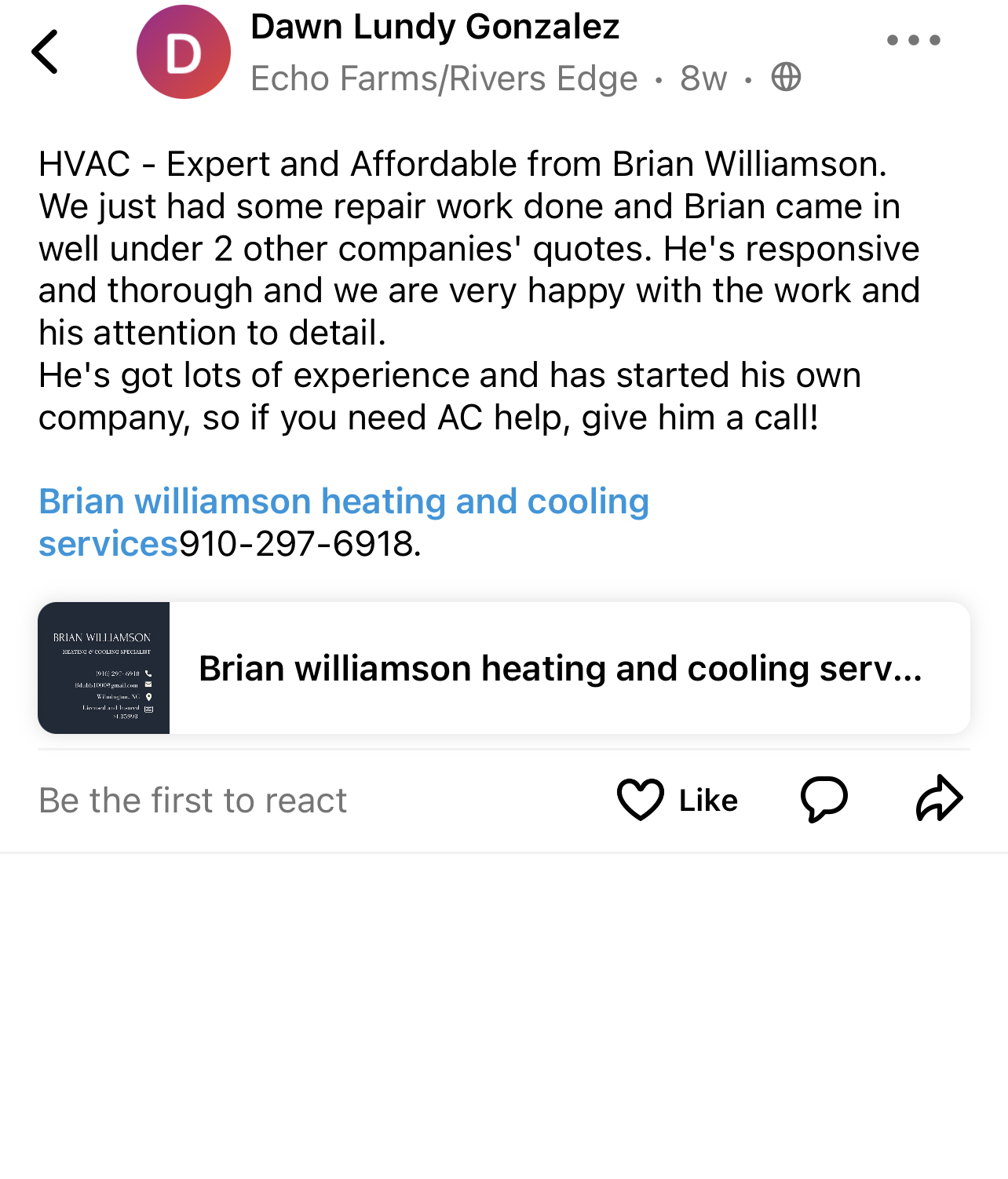Image resolution: width=1008 pixels, height=1179 pixels.
Task: Like Dawn's HVAC recommendation post
Action: coord(677,800)
